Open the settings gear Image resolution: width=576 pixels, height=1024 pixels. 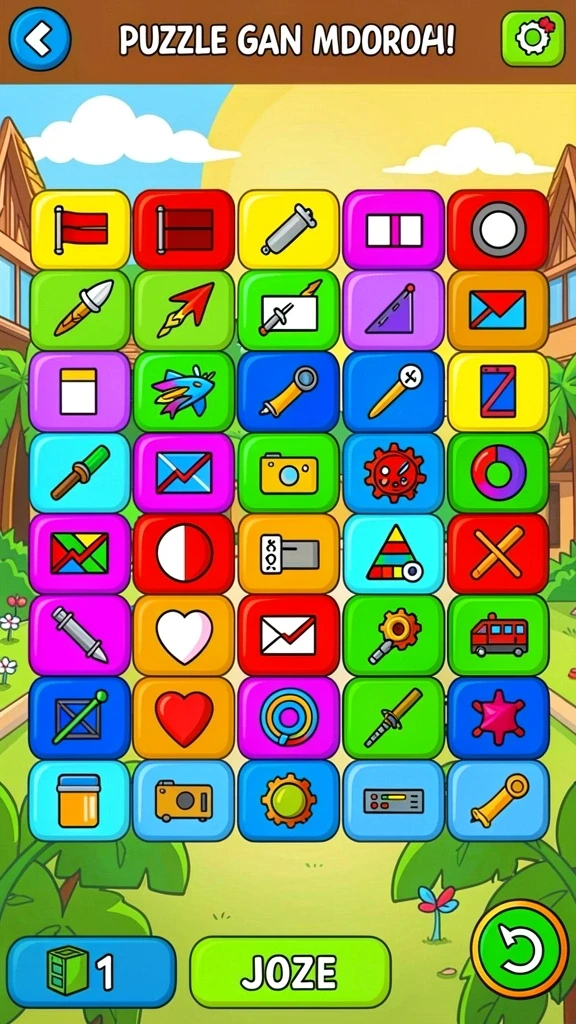pos(533,39)
